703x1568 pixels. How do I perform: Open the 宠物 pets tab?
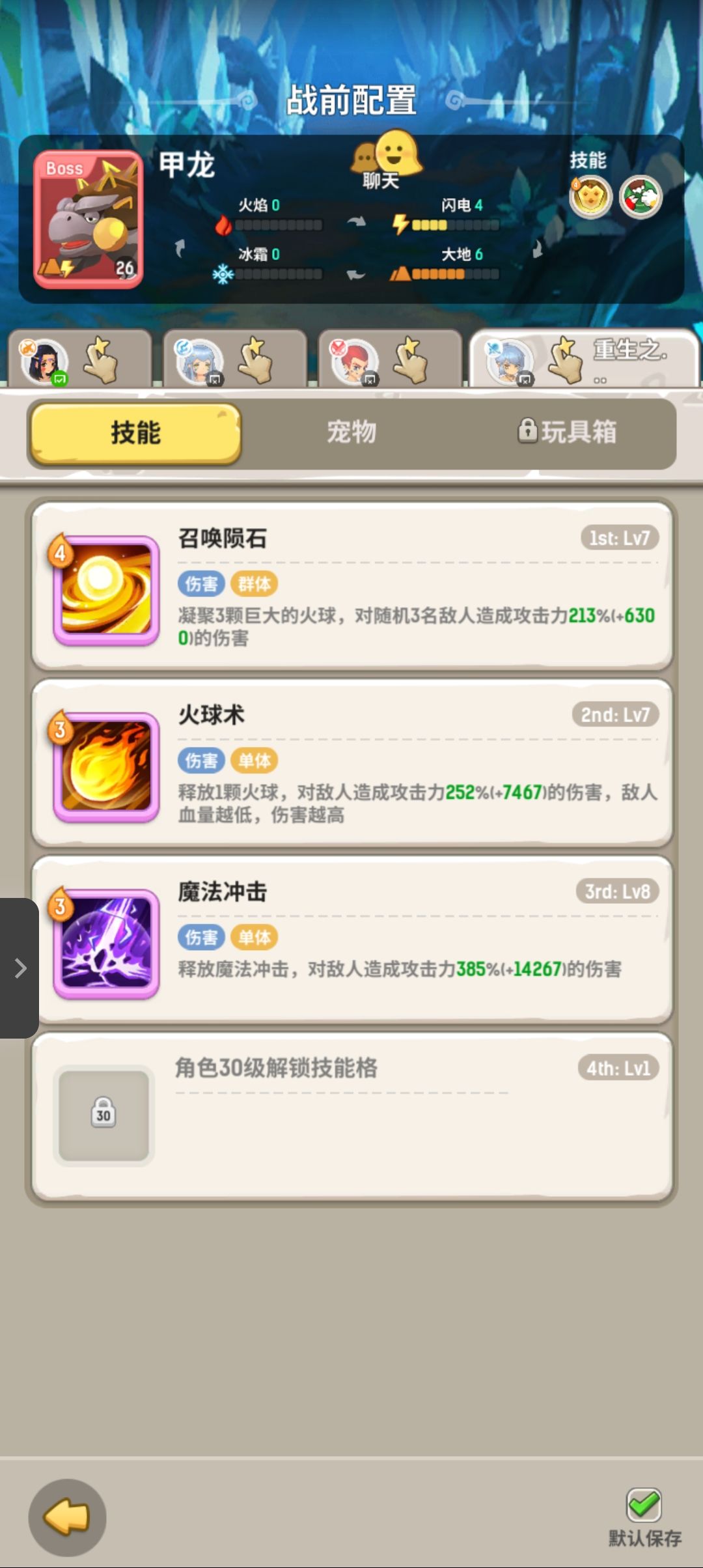[x=350, y=432]
